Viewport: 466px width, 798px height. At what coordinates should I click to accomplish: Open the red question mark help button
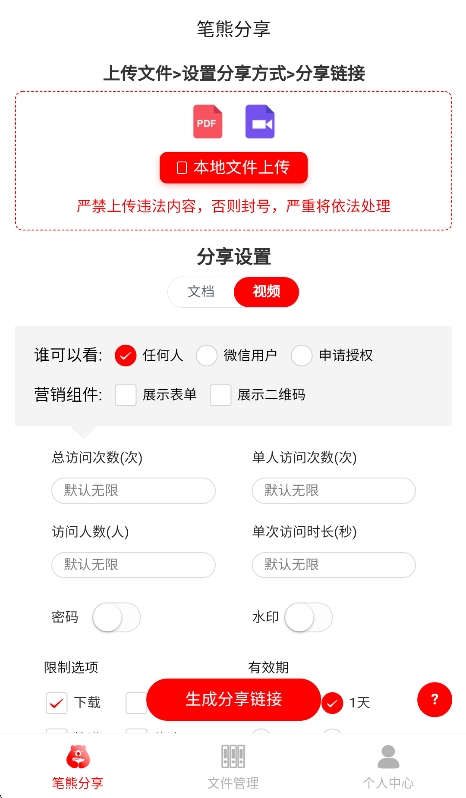click(434, 699)
